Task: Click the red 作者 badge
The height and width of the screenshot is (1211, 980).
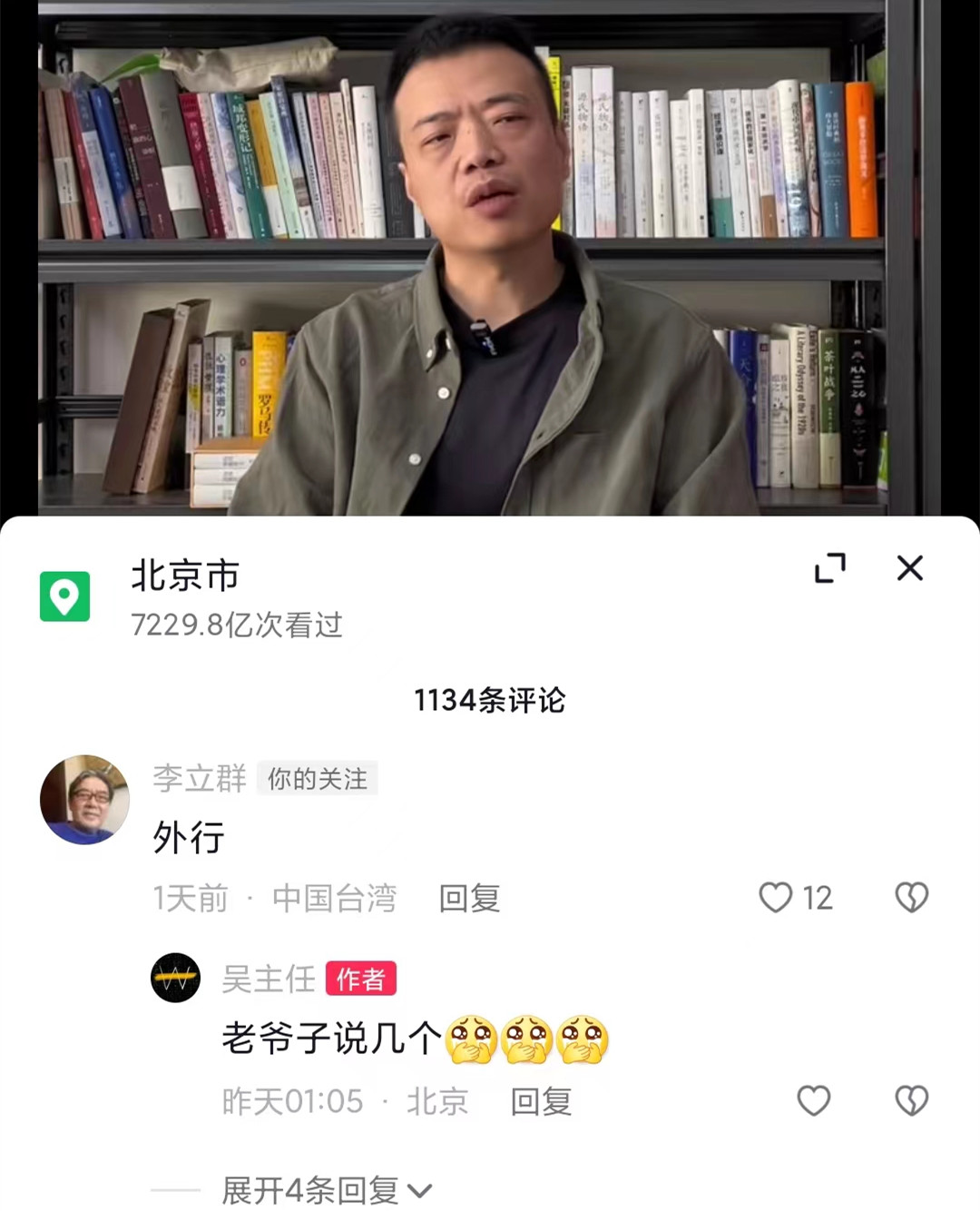Action: tap(362, 978)
